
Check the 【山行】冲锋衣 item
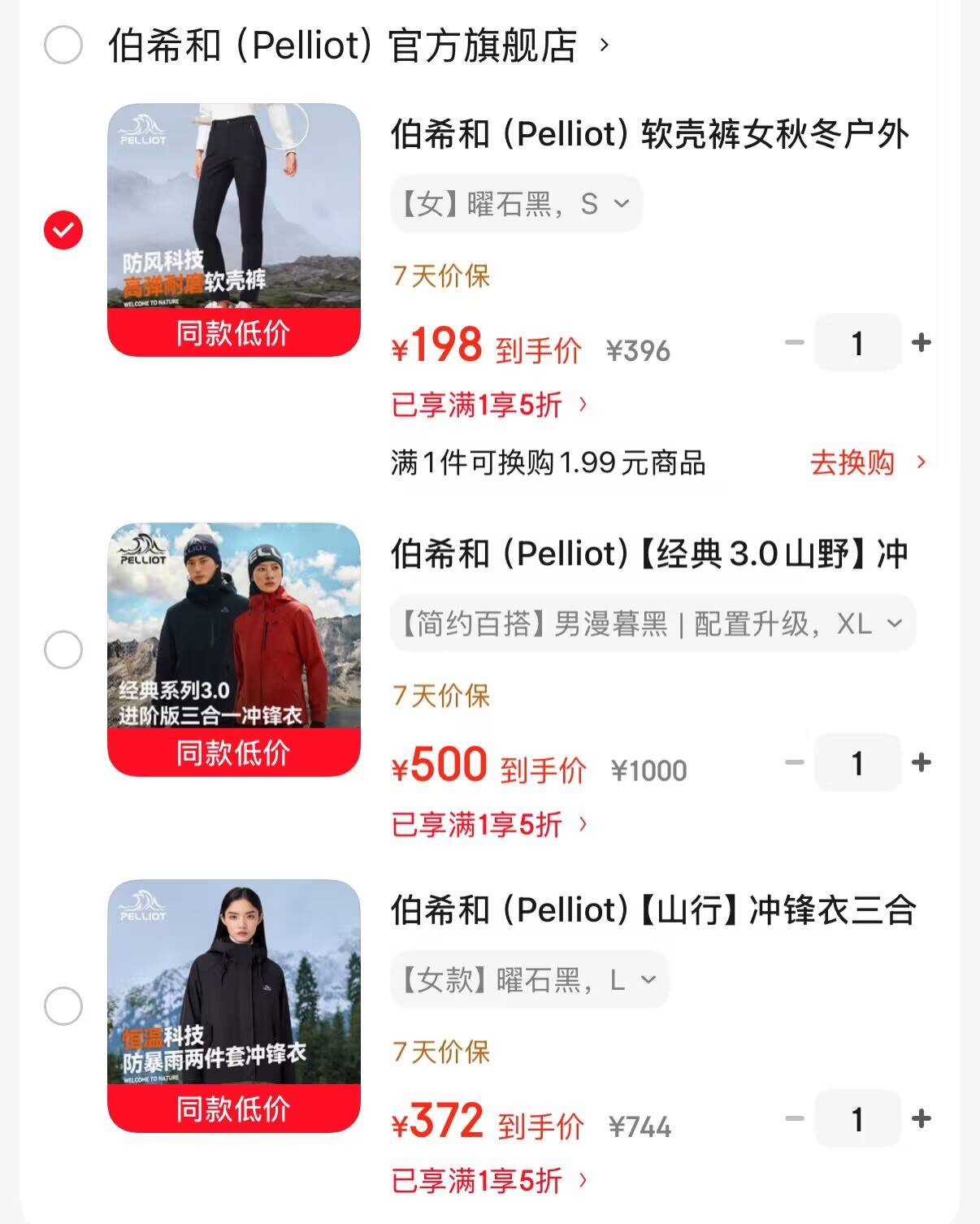tap(63, 1006)
